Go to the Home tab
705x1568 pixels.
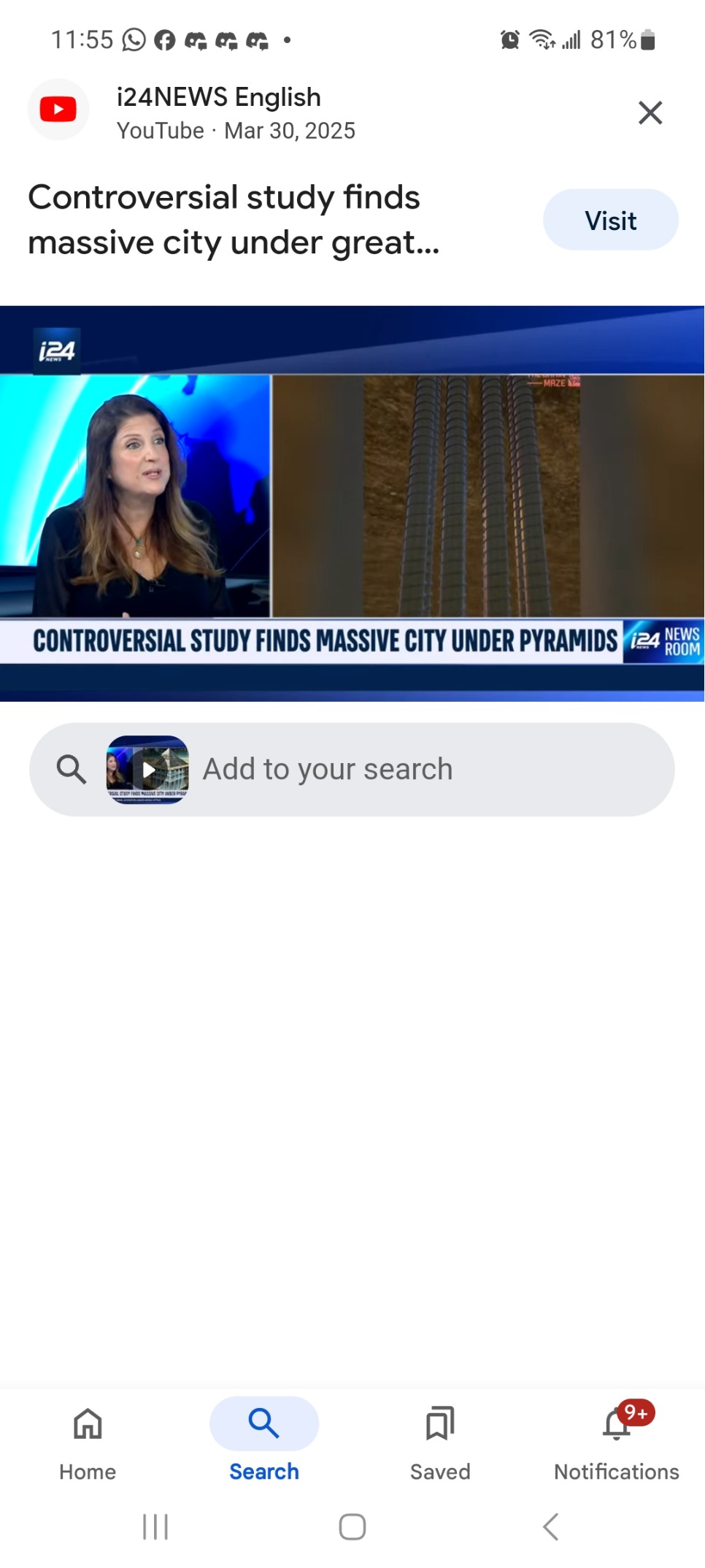[x=88, y=1443]
